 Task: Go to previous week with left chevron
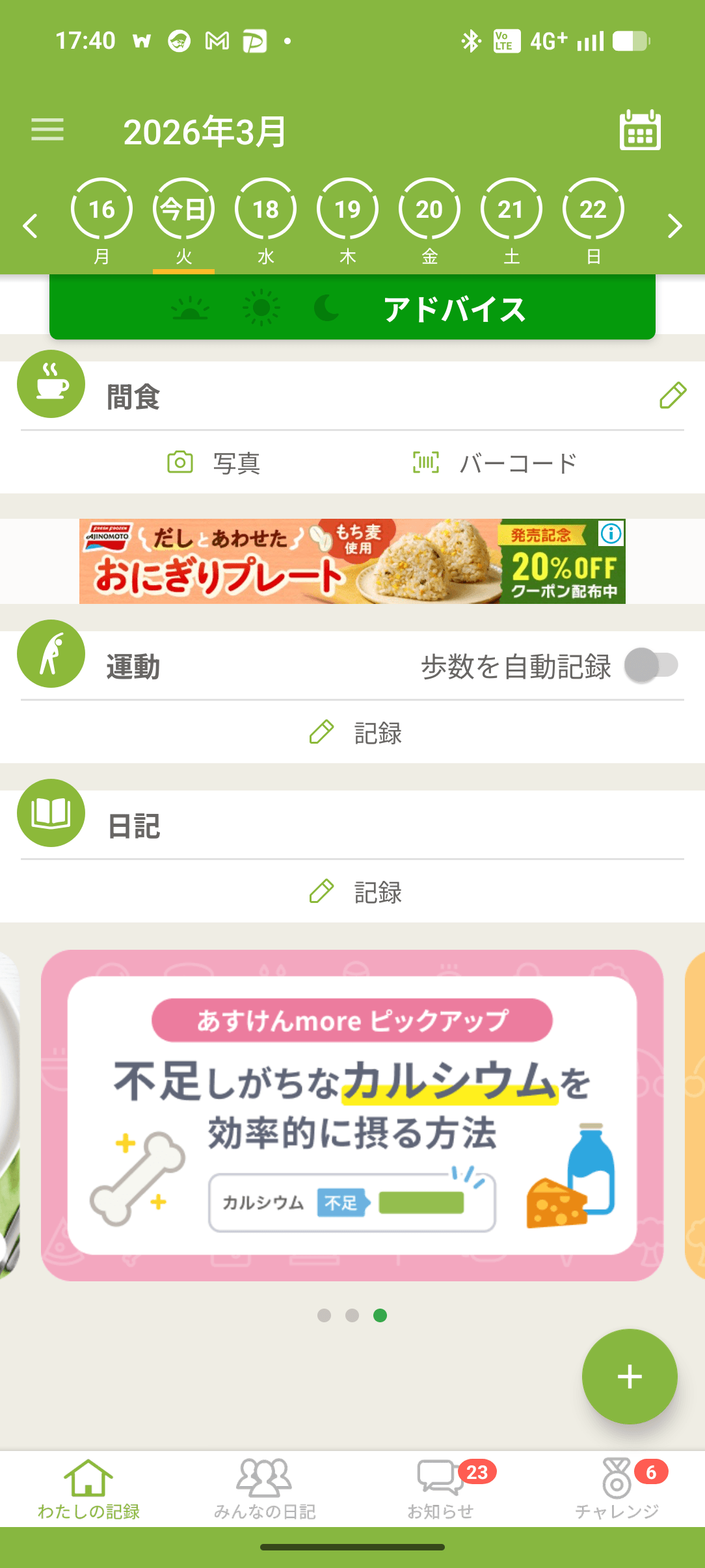pyautogui.click(x=30, y=226)
